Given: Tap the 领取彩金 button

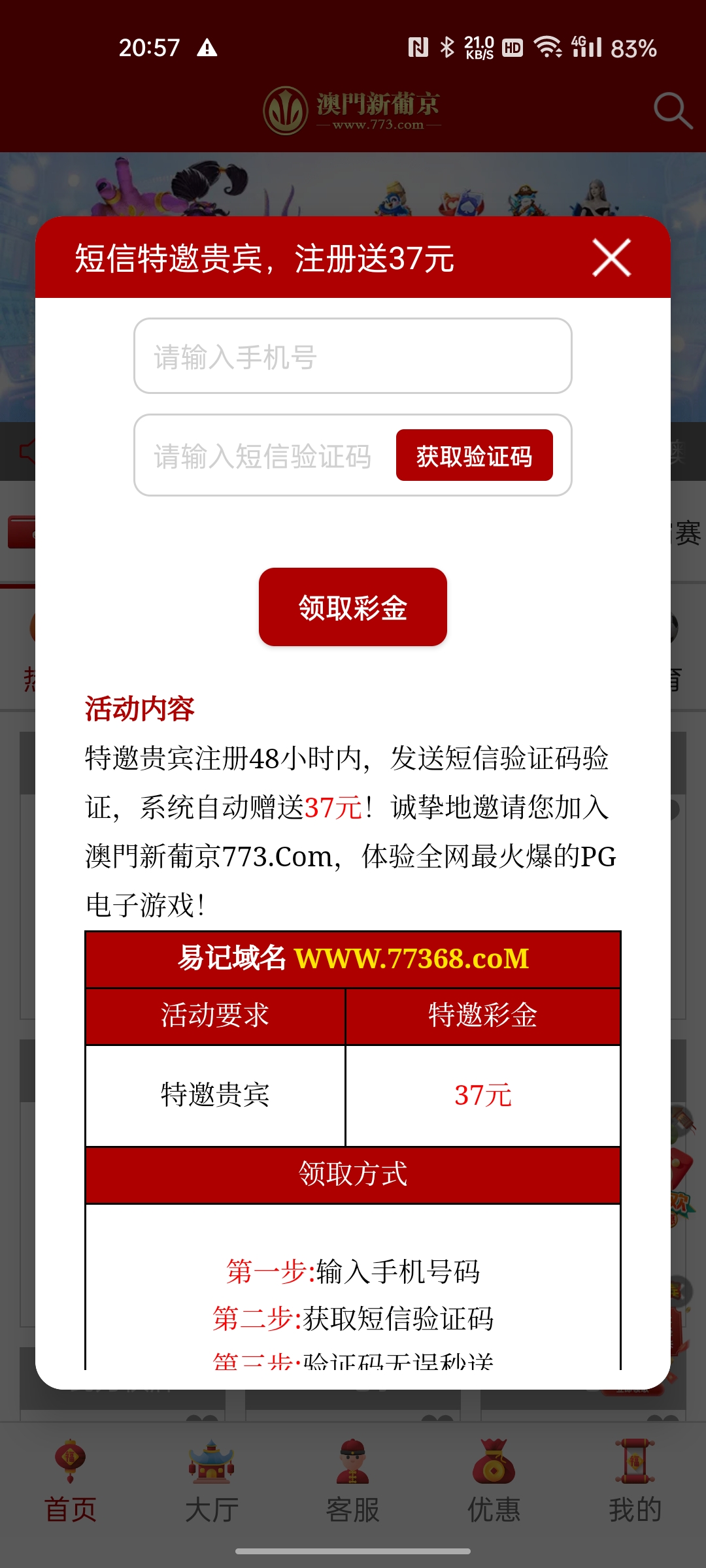Looking at the screenshot, I should click(353, 607).
